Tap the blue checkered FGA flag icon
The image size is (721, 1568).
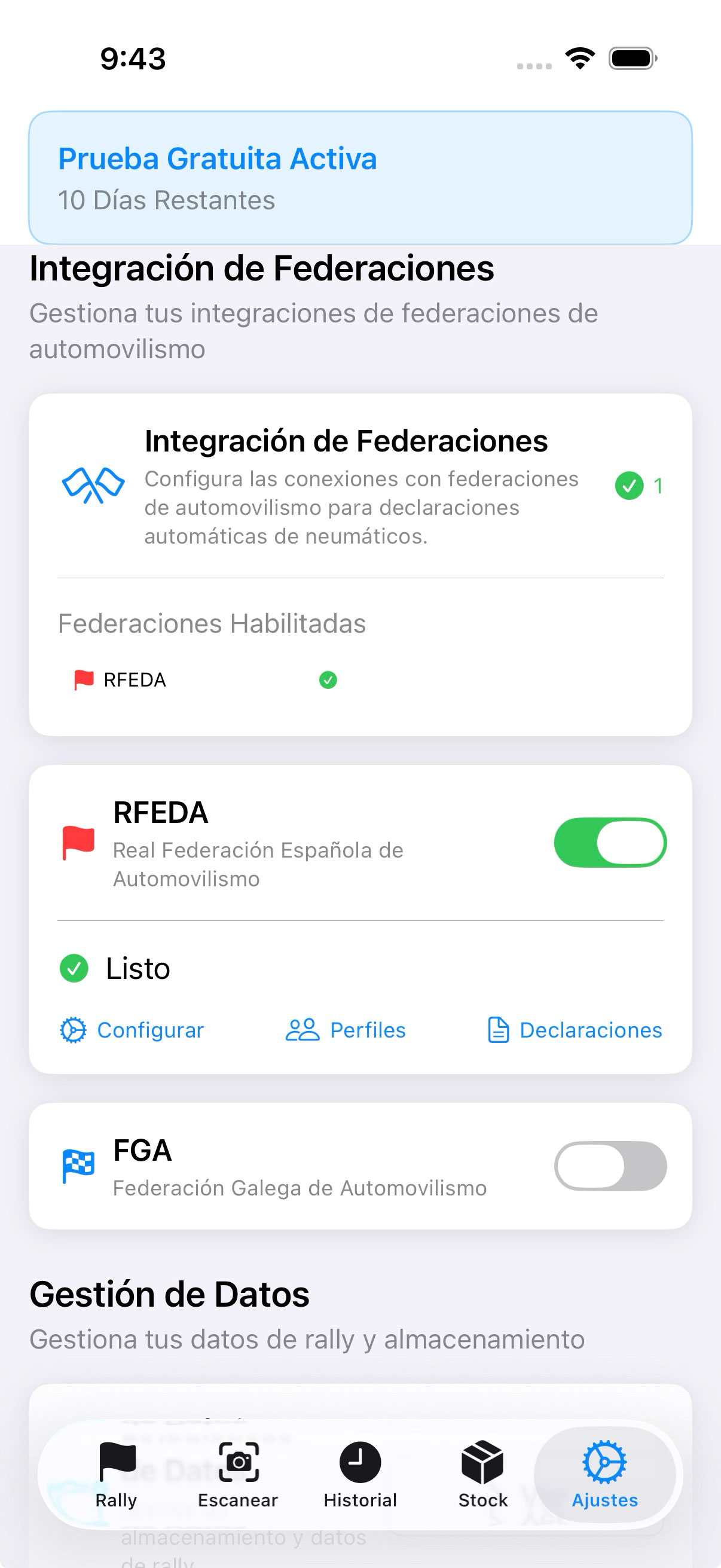click(x=78, y=1166)
